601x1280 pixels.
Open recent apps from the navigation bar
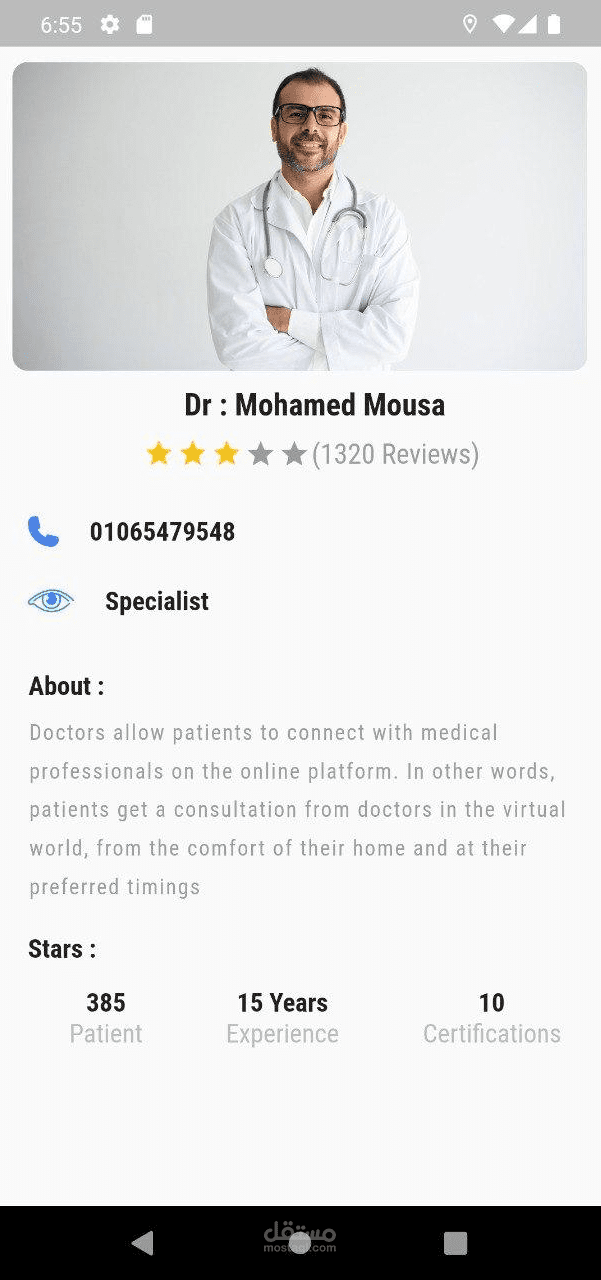pos(456,1243)
